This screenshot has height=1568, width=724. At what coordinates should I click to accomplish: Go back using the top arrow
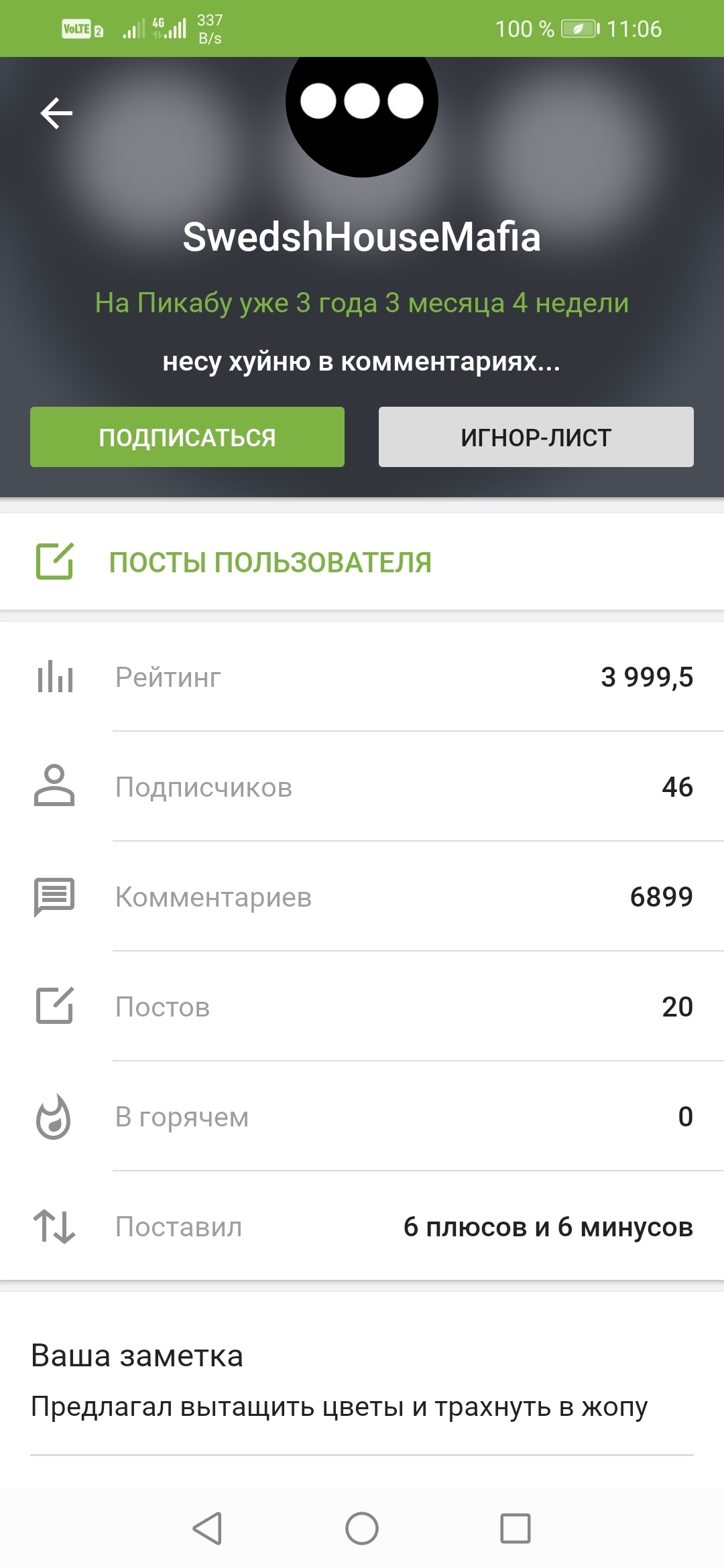56,113
